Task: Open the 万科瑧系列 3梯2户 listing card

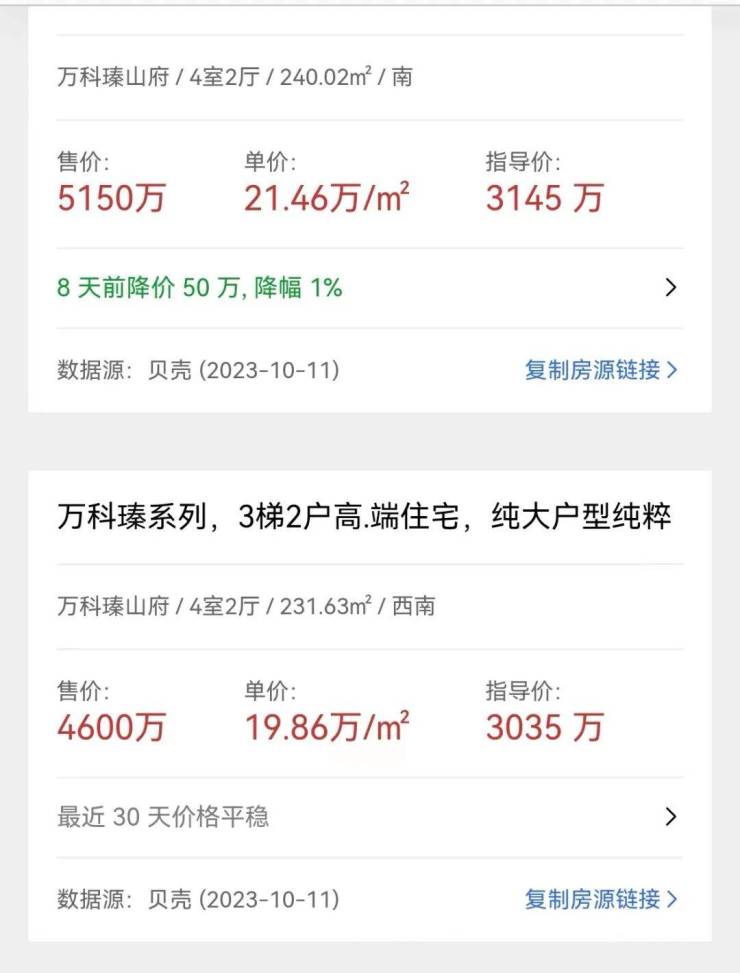Action: click(364, 517)
